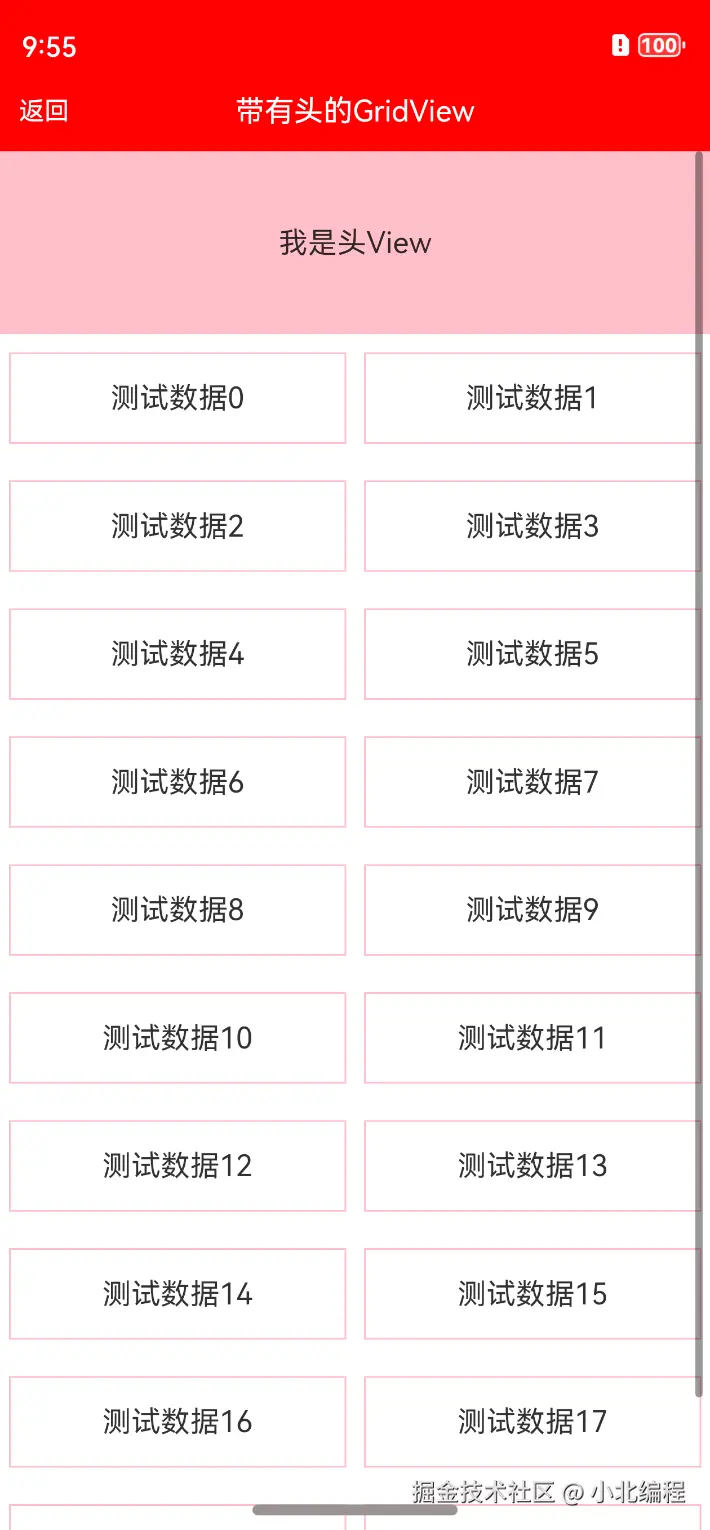
Task: Select the 测试数据17 cell
Action: coord(532,1422)
